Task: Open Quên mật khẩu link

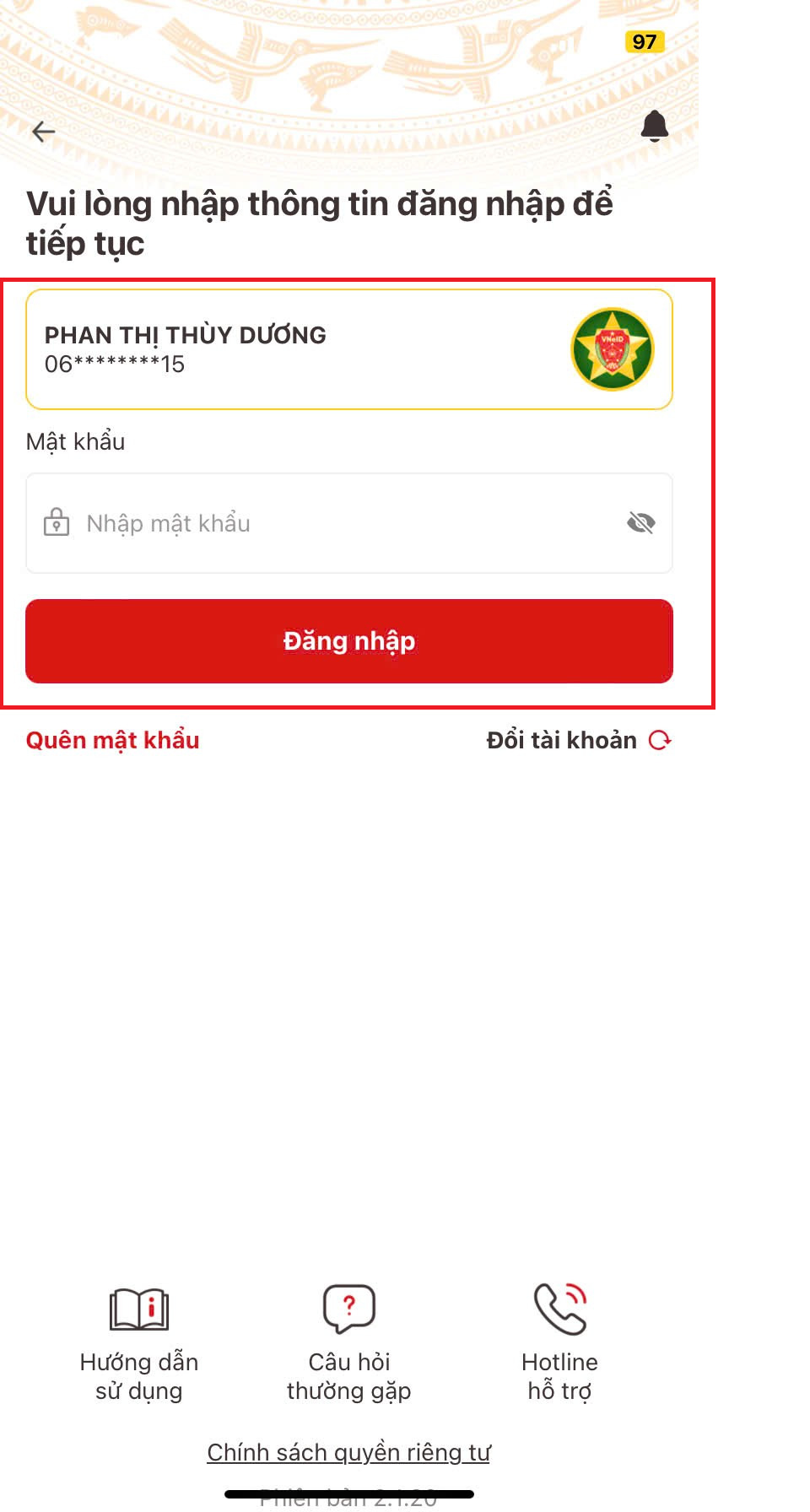Action: point(112,740)
